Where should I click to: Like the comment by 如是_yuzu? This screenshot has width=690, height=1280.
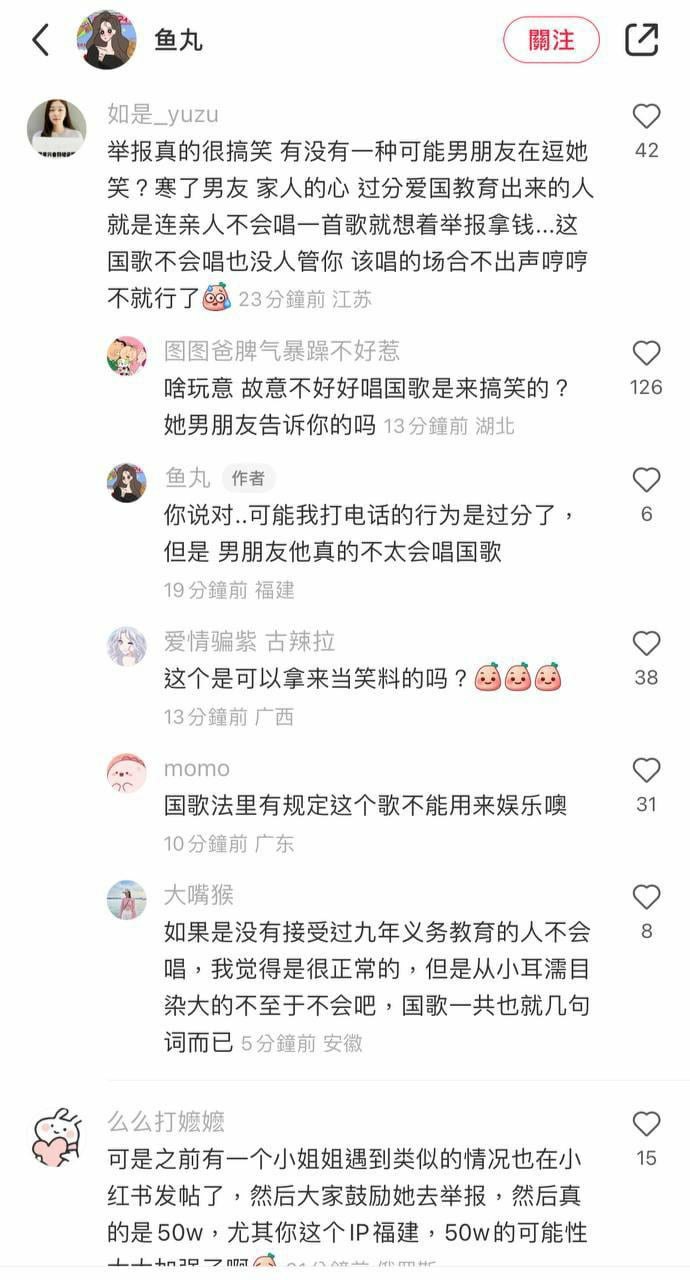(x=647, y=117)
